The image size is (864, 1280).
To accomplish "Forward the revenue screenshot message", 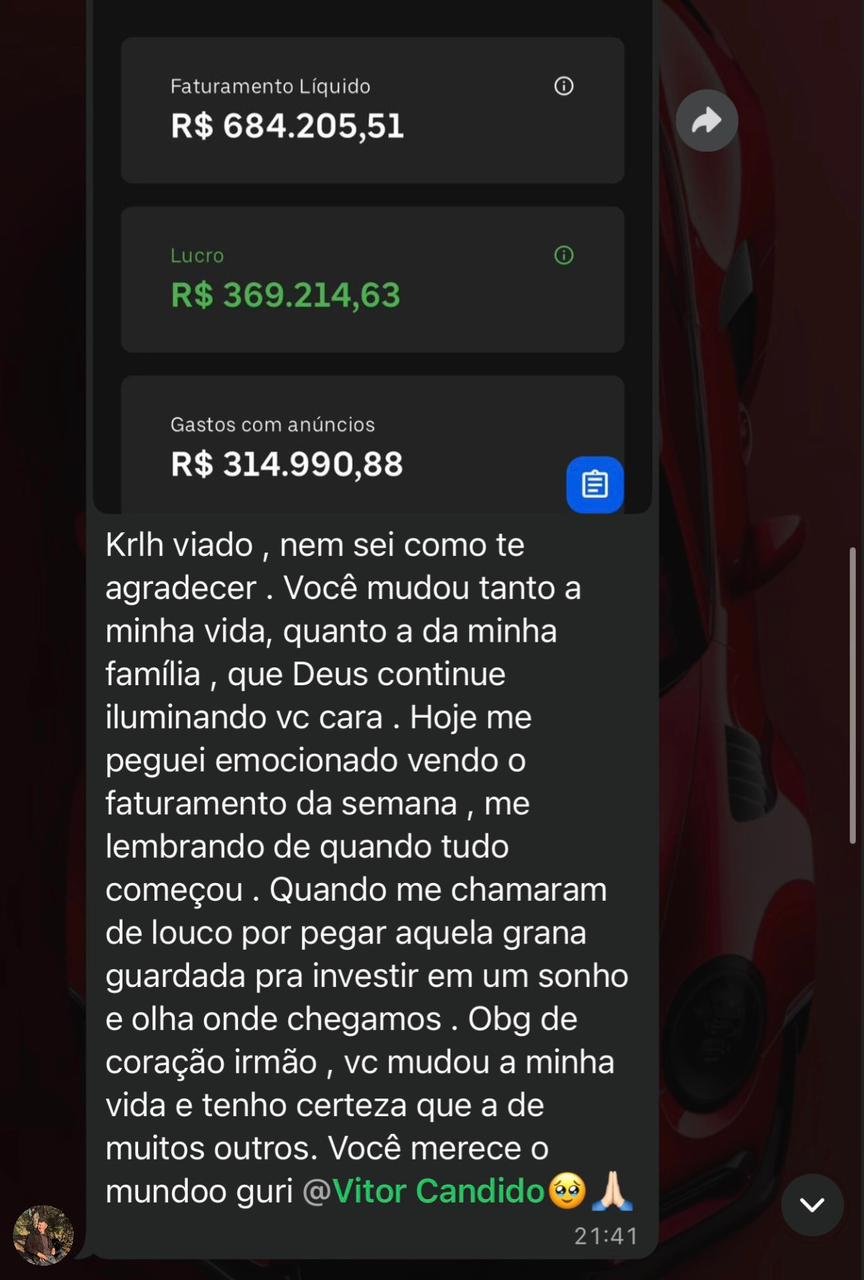I will coord(706,121).
